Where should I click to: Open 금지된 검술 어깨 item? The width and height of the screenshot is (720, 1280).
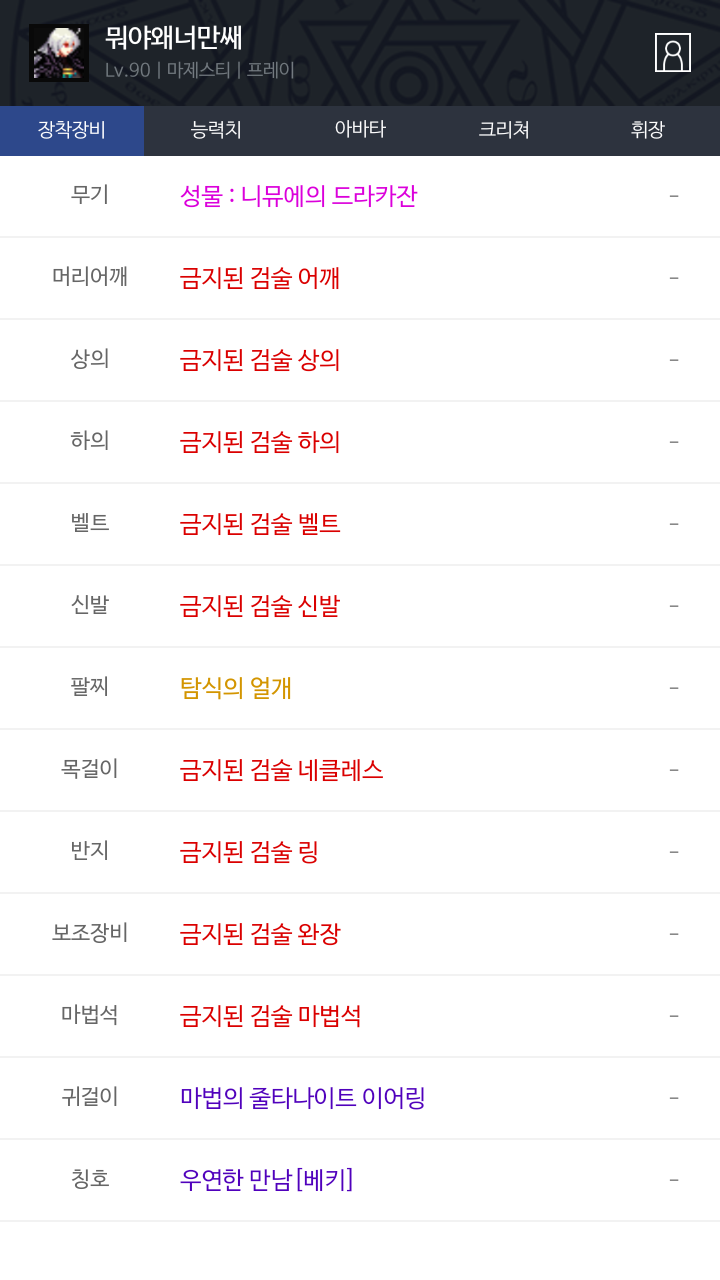pos(360,278)
